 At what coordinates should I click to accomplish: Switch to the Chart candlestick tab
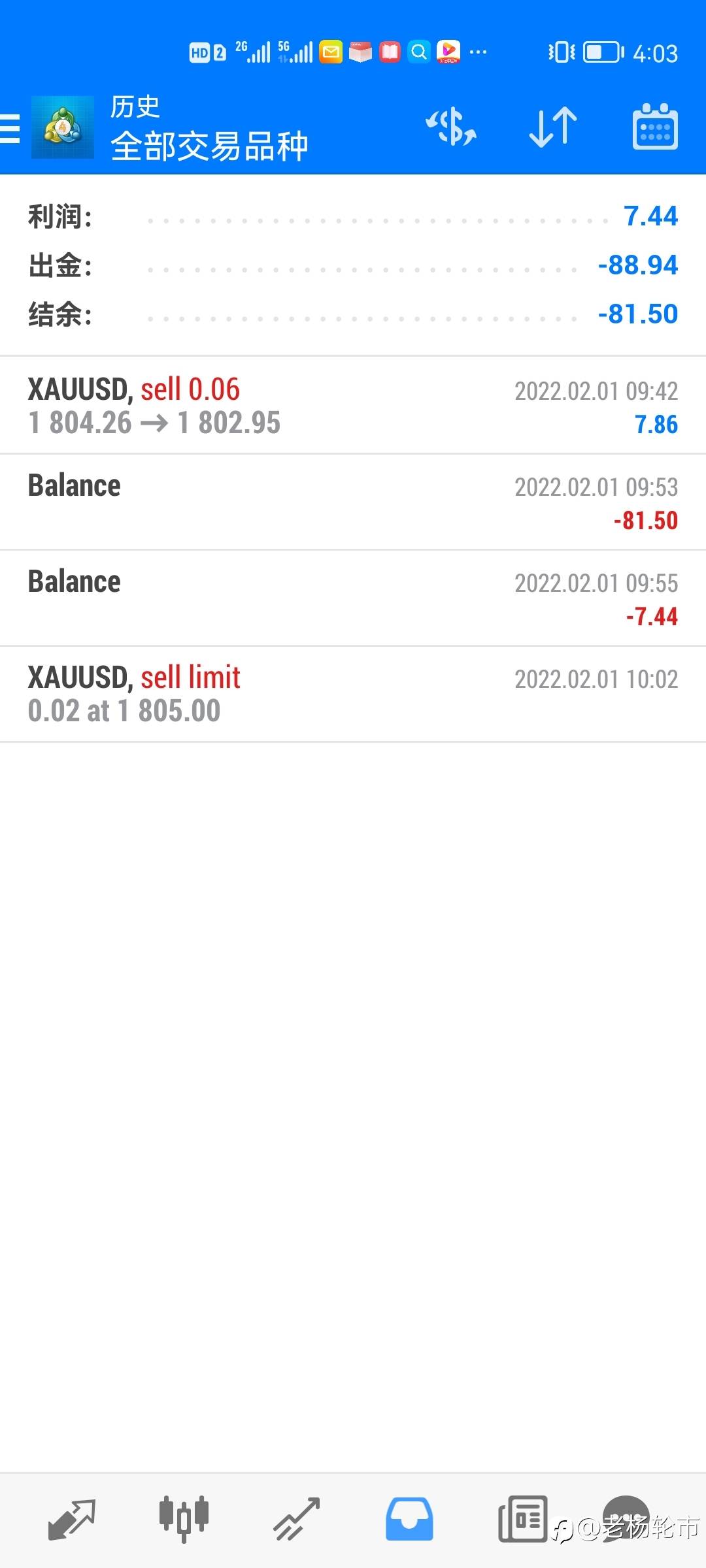[184, 1520]
